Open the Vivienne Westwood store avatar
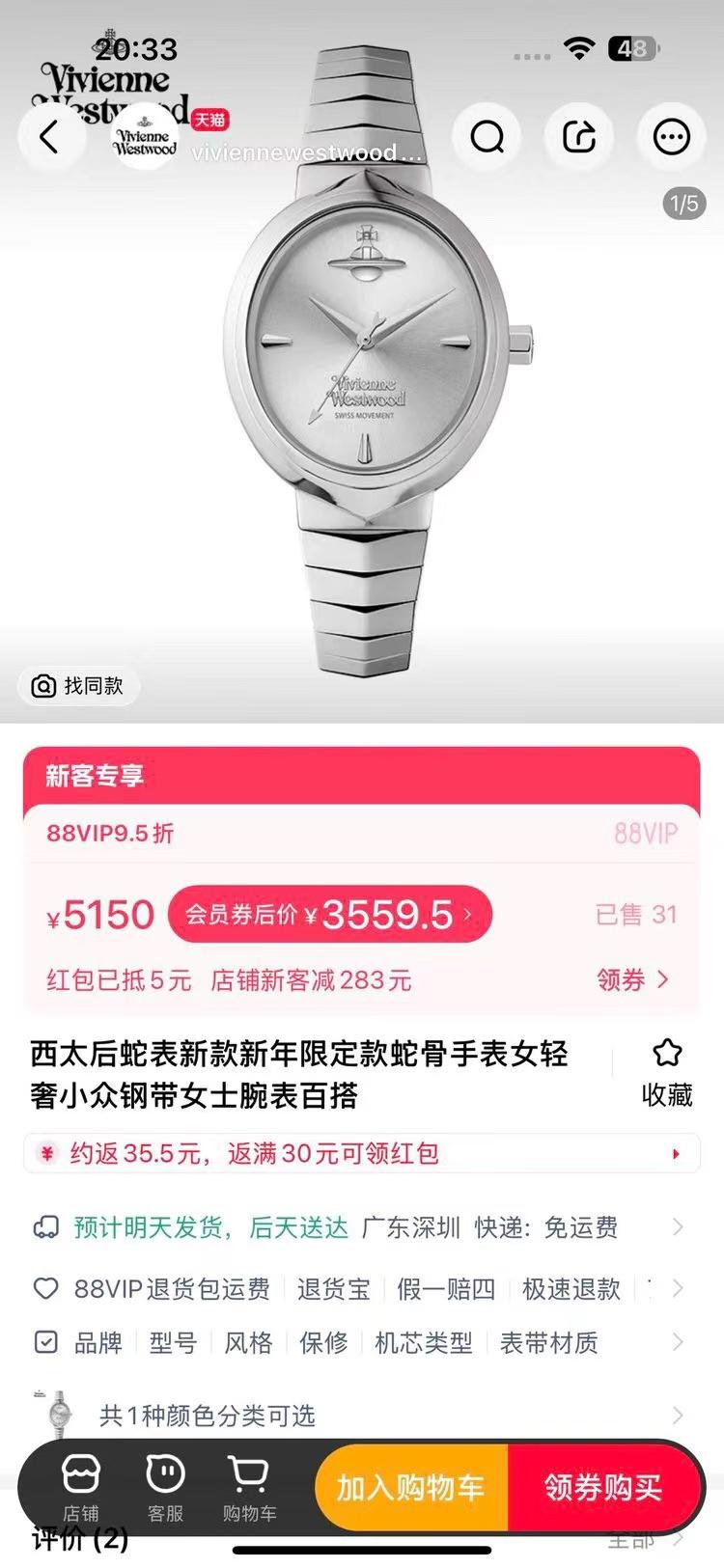 [145, 140]
